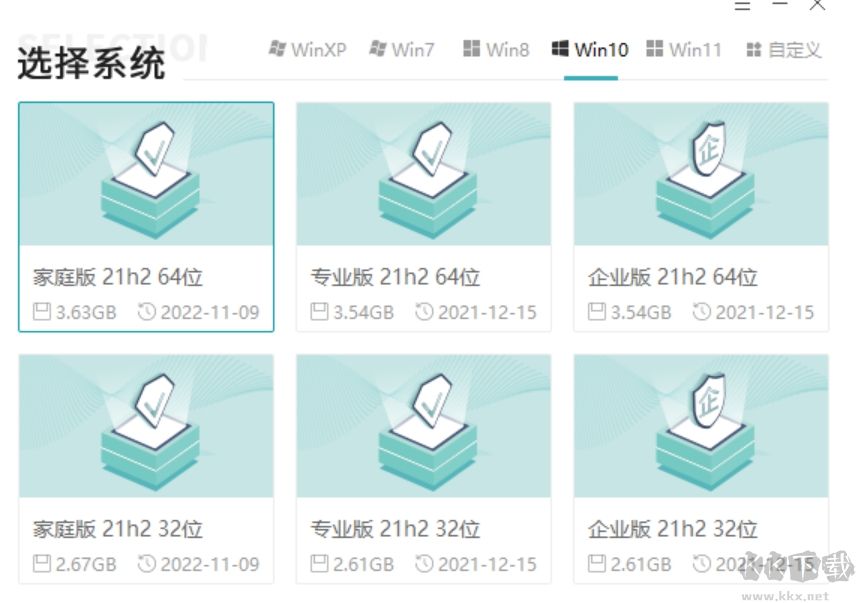Choose 专业版 21h2 32位 system card

(423, 468)
